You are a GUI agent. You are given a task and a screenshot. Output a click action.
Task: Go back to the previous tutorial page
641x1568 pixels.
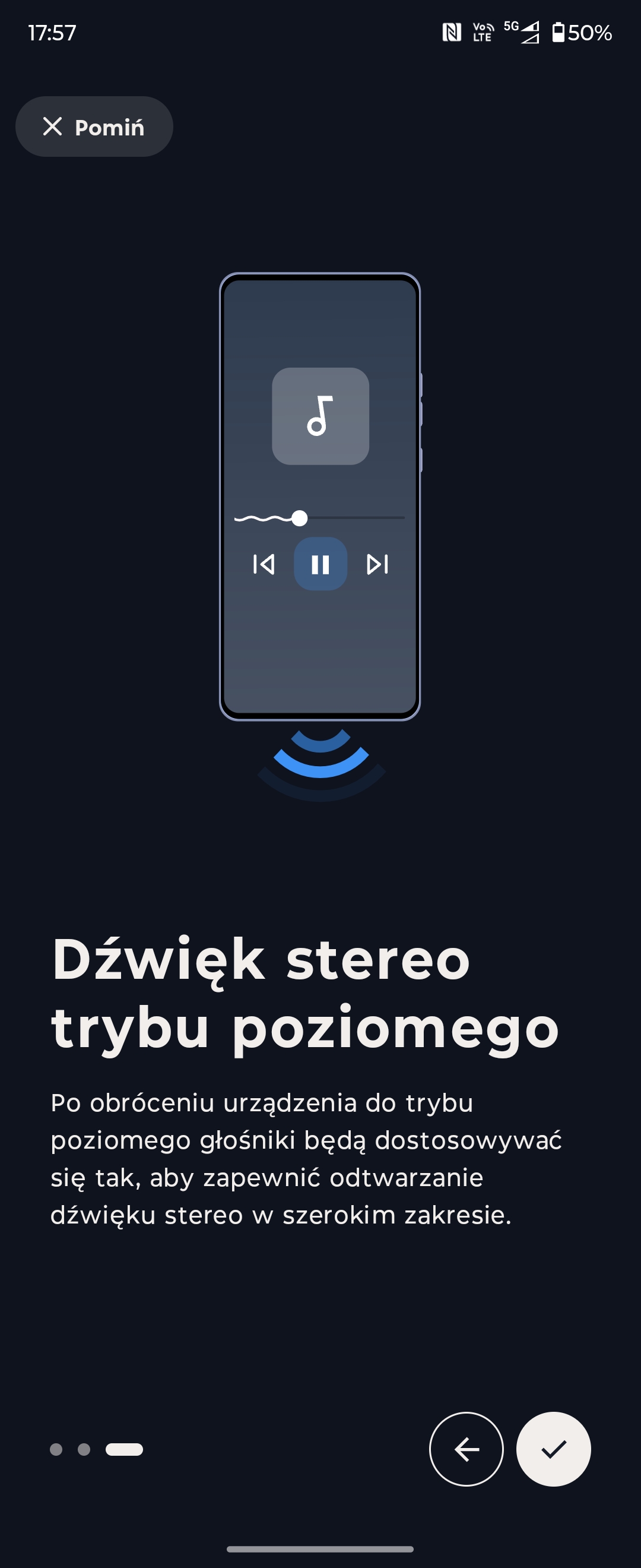click(x=467, y=1449)
